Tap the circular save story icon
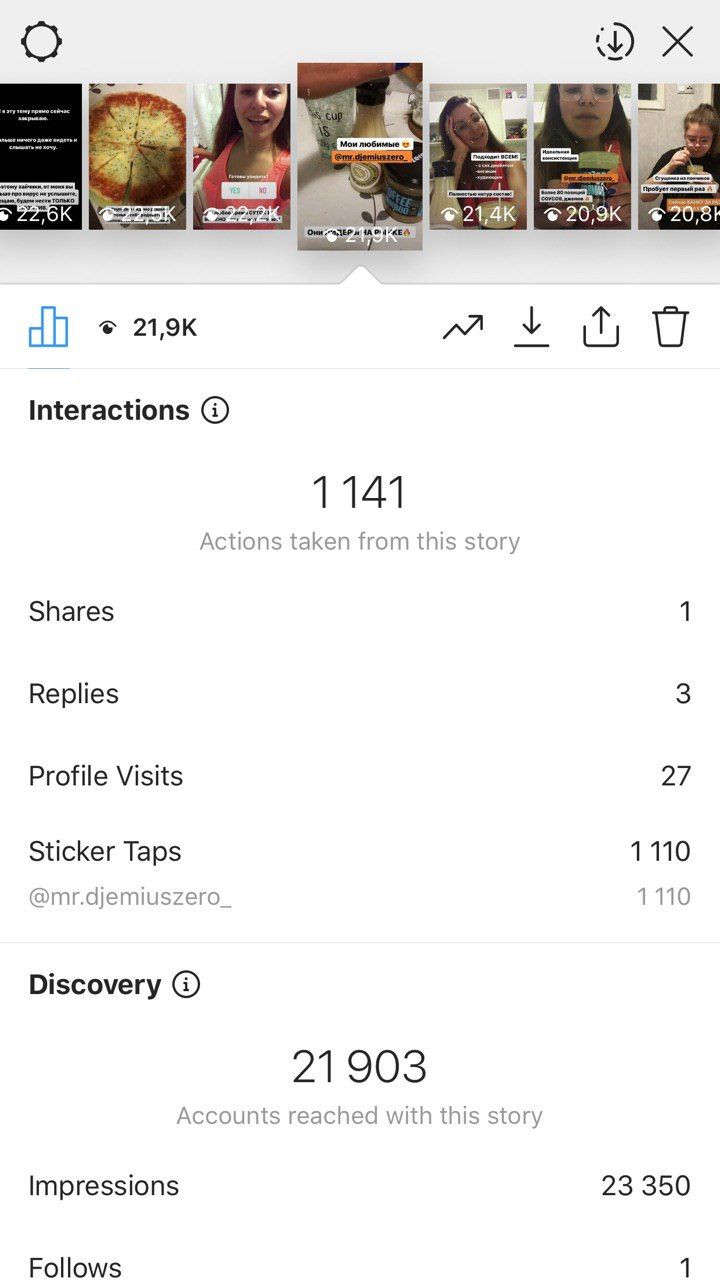Viewport: 720px width, 1280px height. (615, 42)
